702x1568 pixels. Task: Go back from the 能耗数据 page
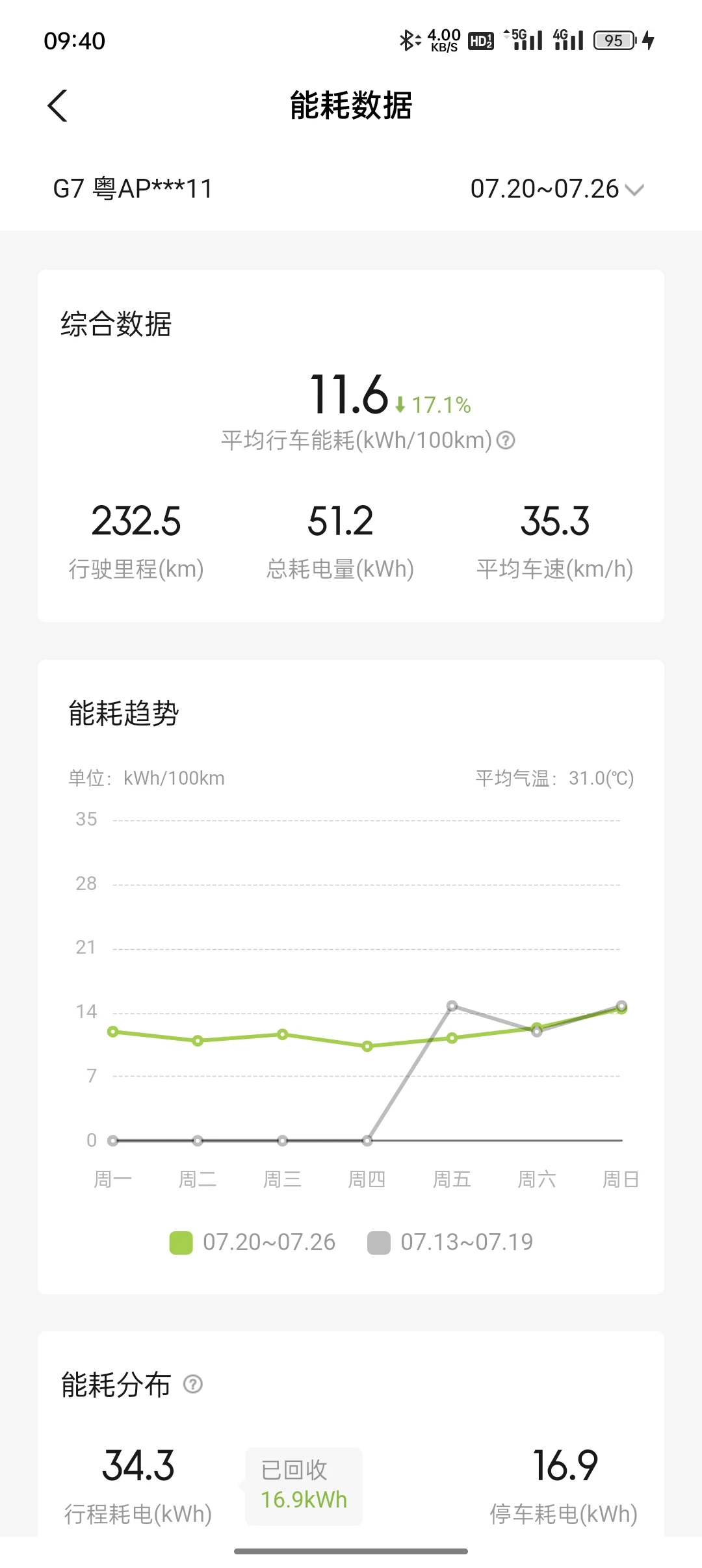coord(57,105)
